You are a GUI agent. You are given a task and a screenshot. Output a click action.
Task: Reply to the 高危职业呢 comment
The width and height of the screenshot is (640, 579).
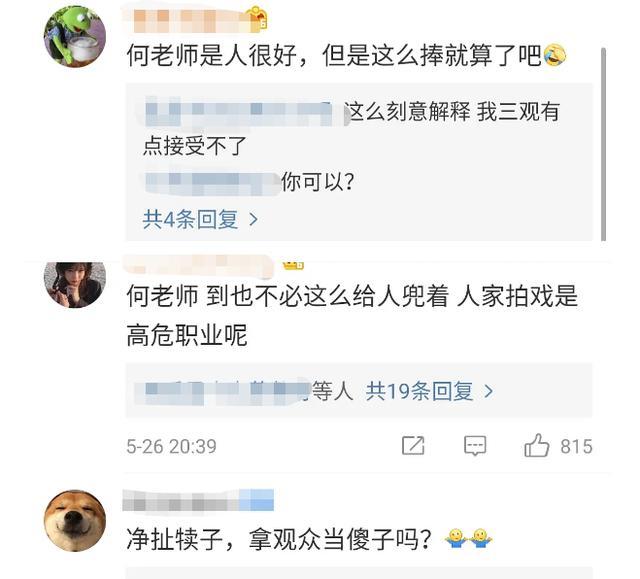click(x=475, y=446)
